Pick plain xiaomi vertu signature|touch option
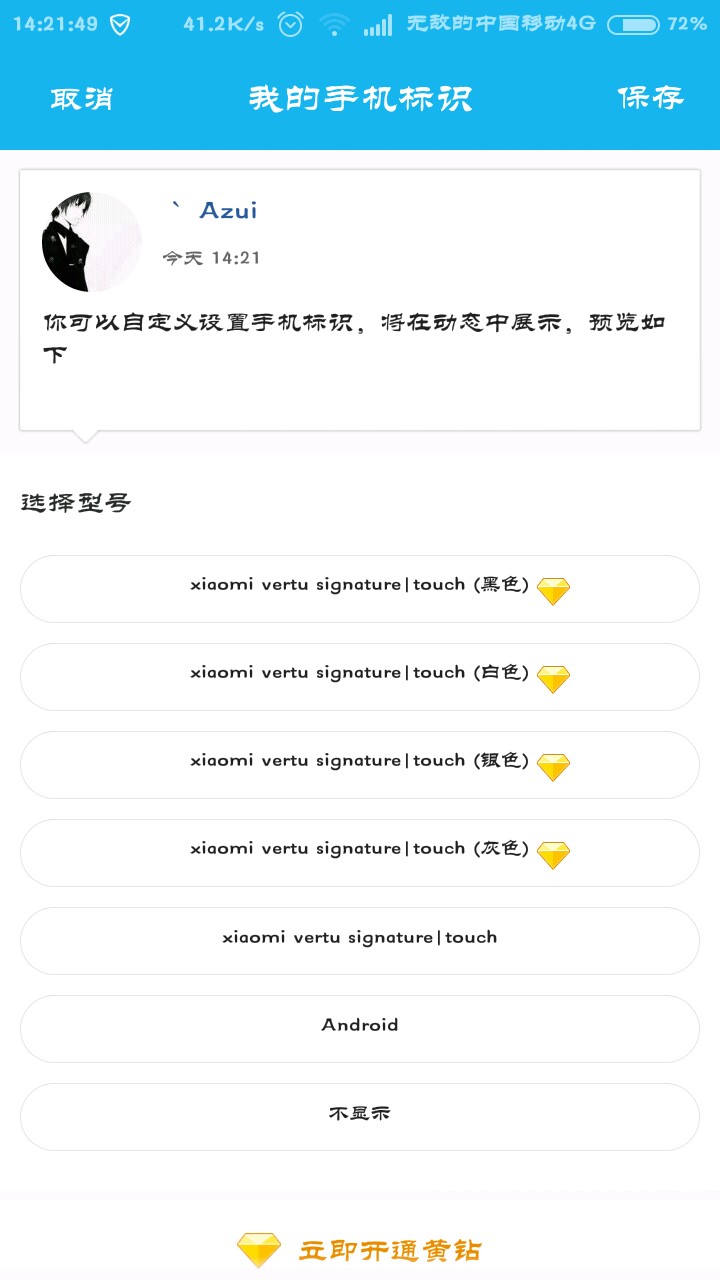The width and height of the screenshot is (720, 1280). coord(360,941)
